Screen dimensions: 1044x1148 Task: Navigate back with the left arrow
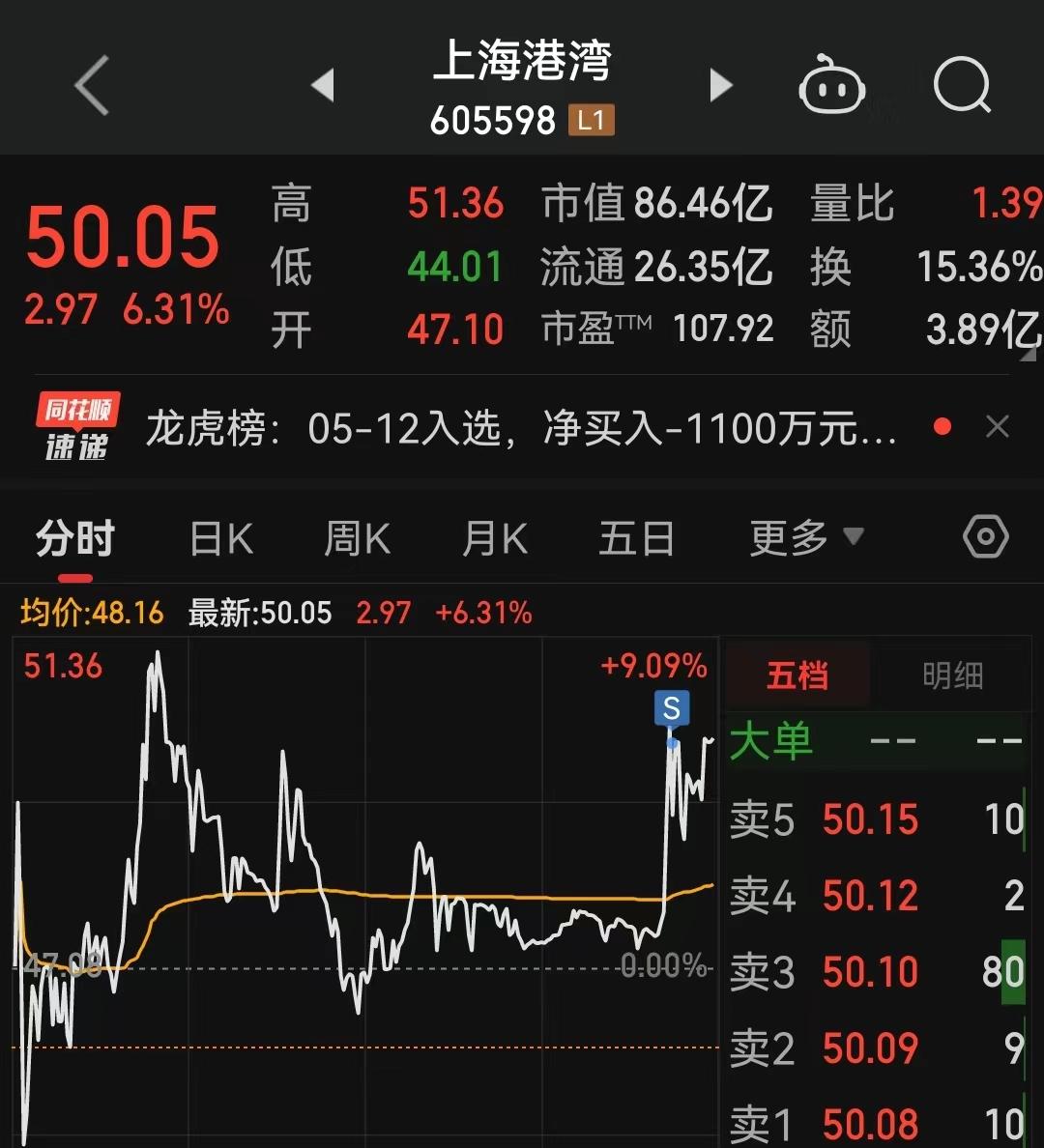90,85
